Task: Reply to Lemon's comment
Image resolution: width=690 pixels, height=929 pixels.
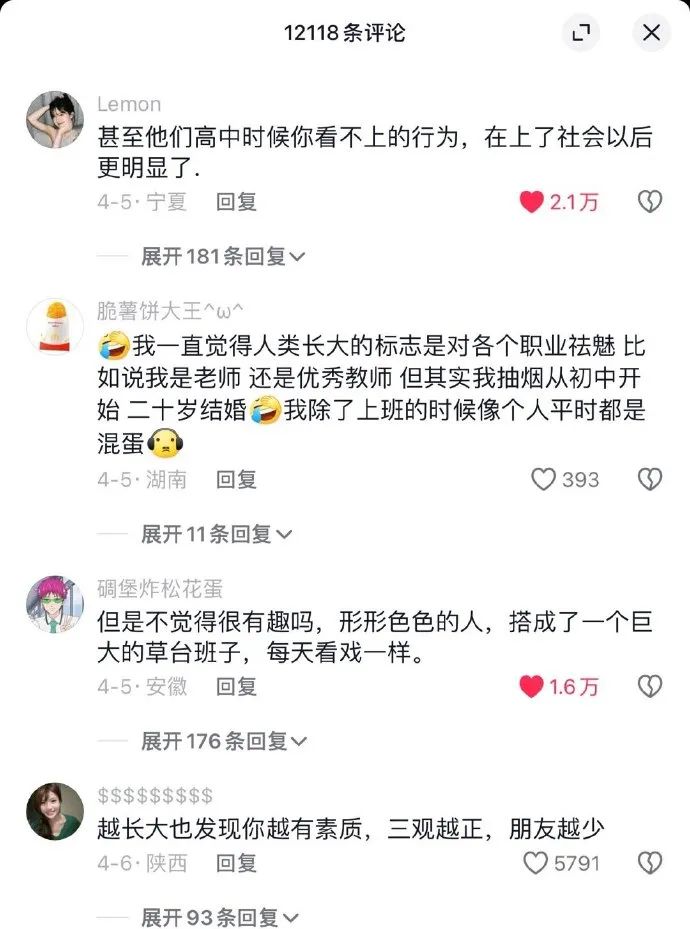Action: [x=237, y=201]
